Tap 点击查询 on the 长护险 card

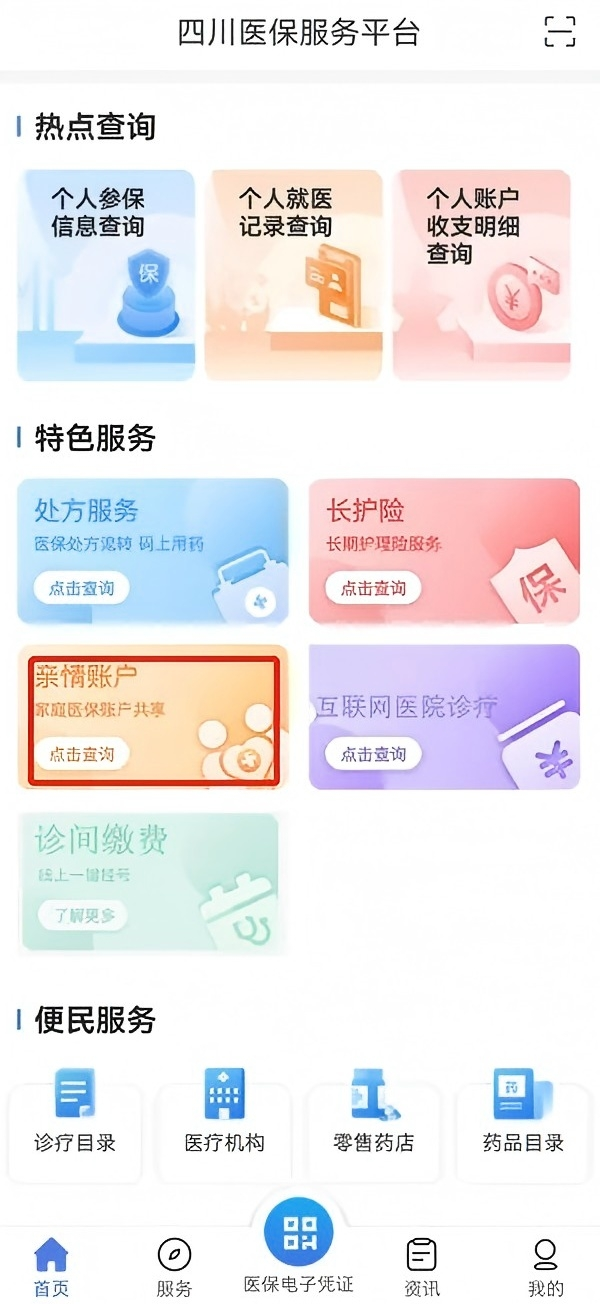point(373,588)
